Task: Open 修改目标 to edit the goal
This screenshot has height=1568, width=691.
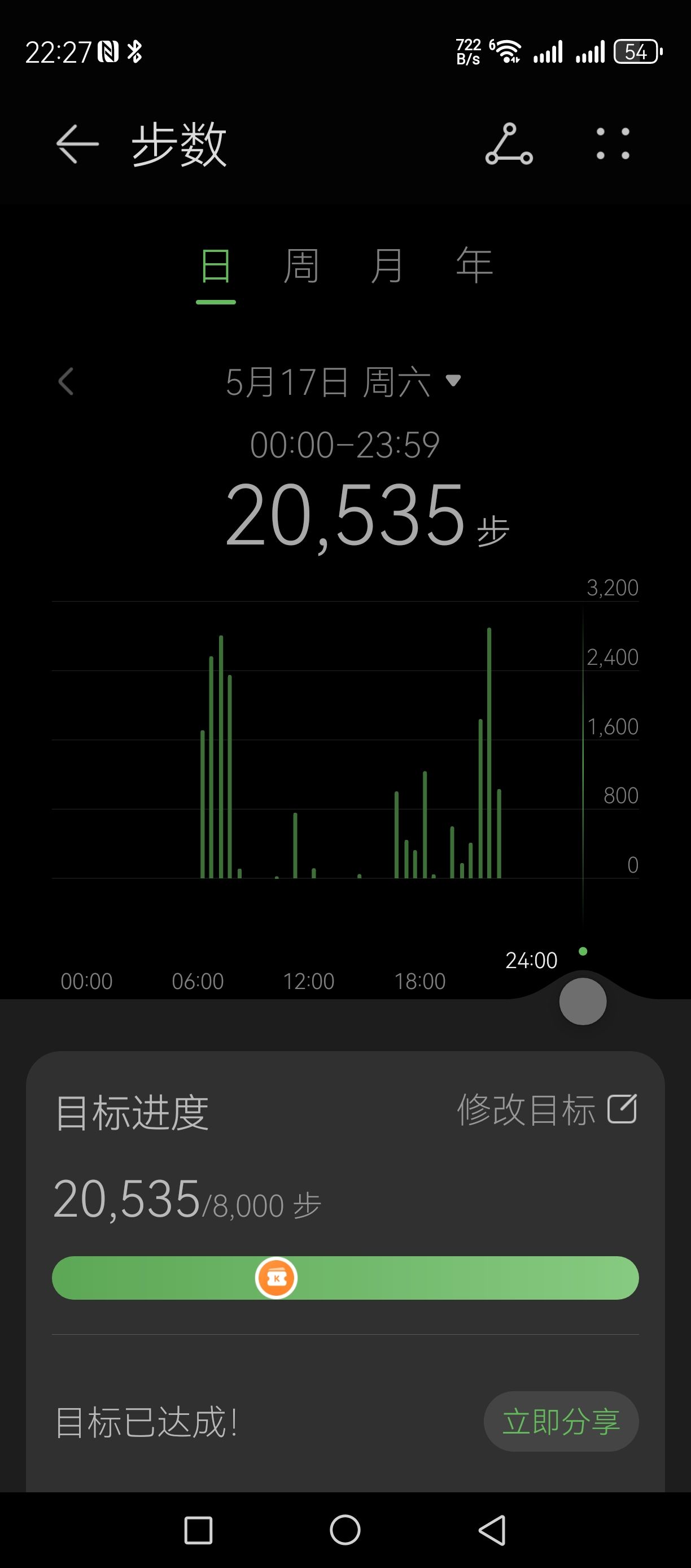Action: (x=547, y=1110)
